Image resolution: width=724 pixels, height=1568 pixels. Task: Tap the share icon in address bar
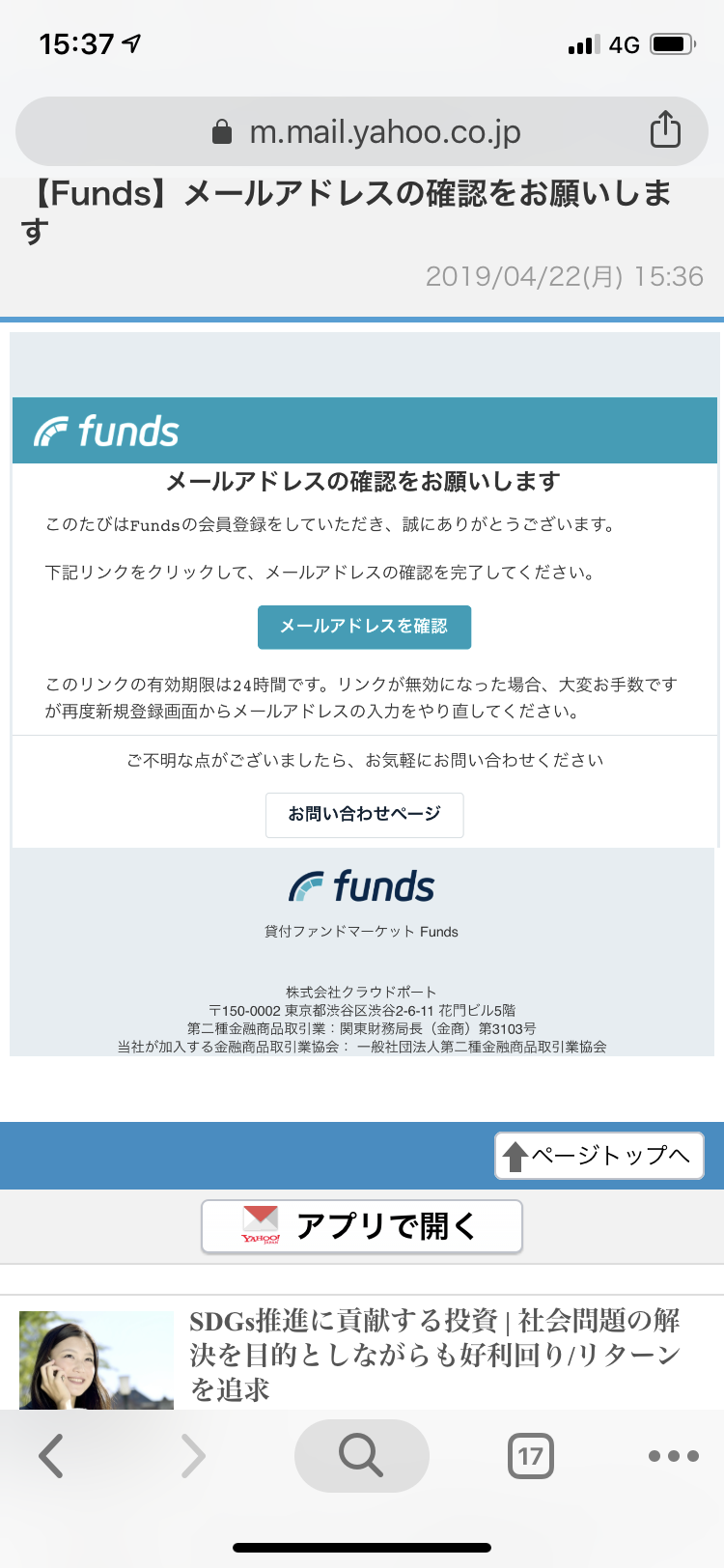point(665,130)
